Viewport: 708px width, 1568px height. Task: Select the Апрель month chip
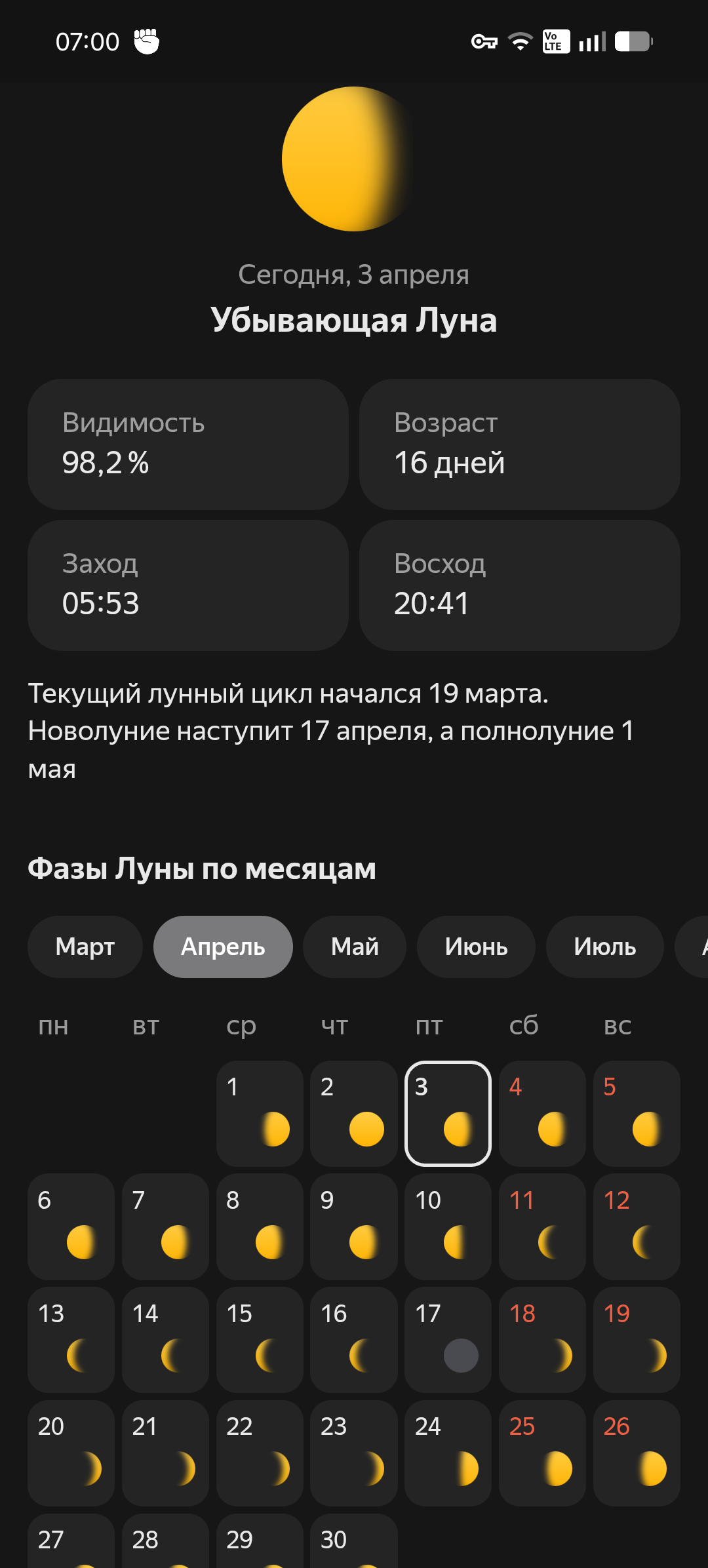point(223,947)
